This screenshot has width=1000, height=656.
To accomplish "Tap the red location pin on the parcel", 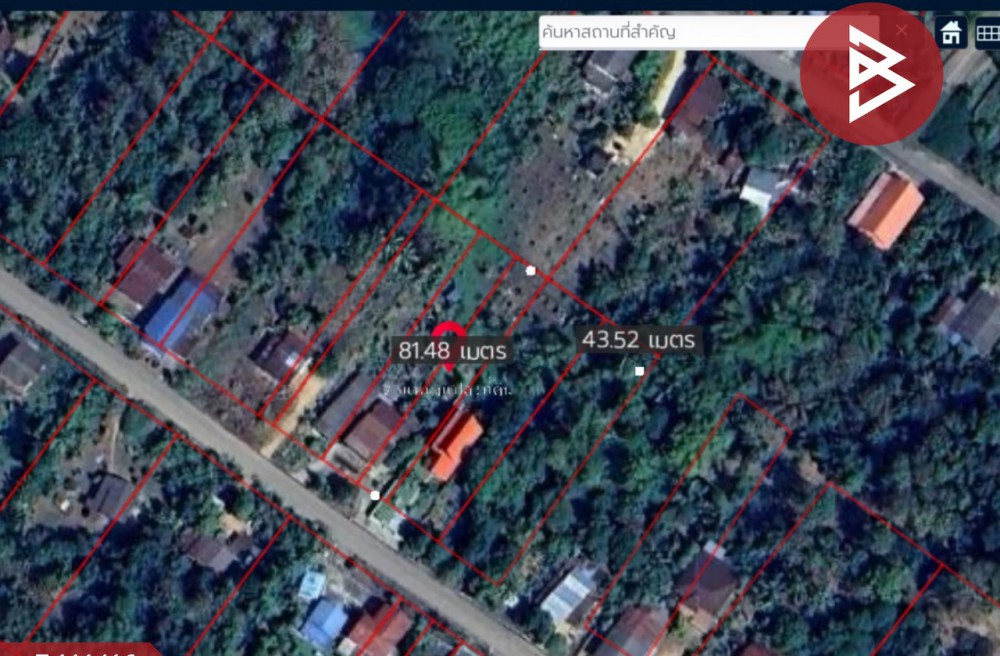I will point(447,338).
